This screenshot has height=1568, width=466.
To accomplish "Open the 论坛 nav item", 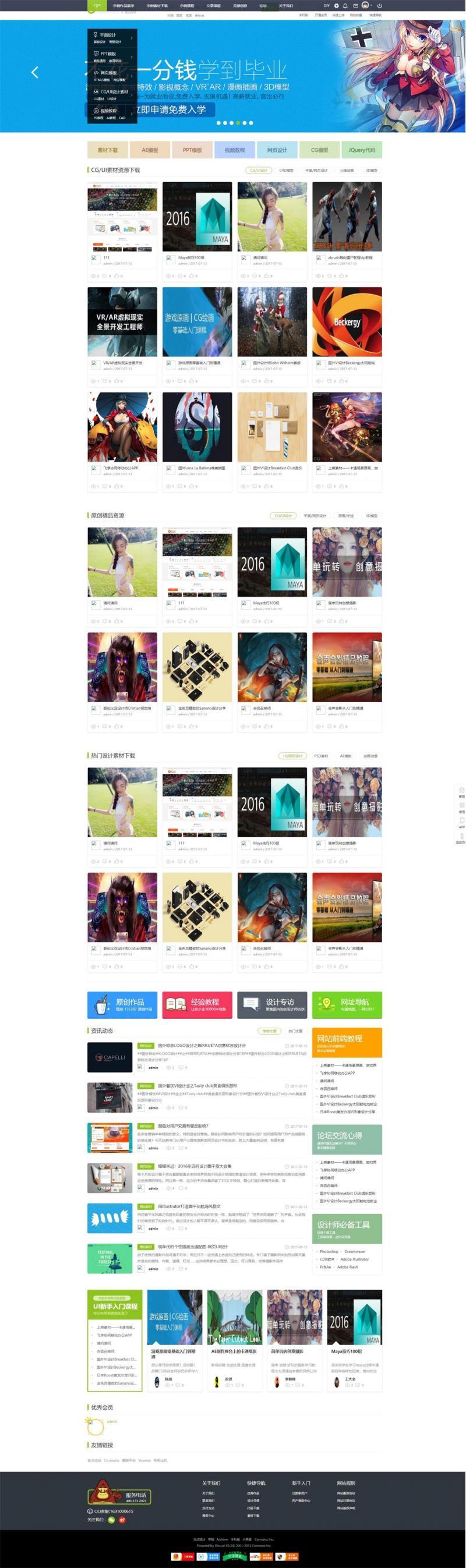I will (x=263, y=5).
